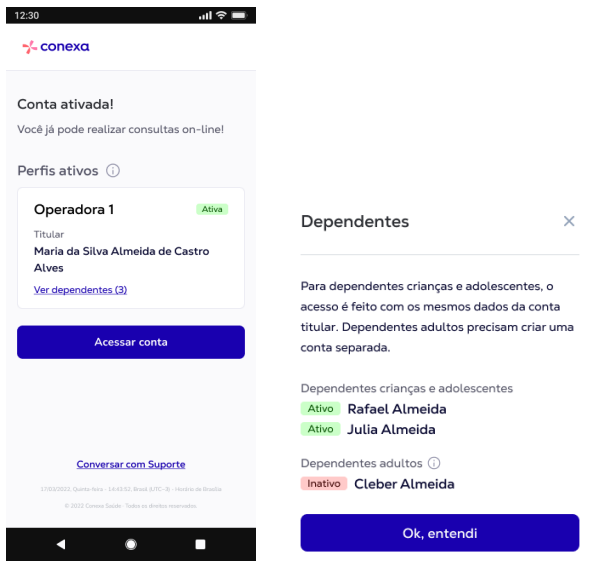Confirm with Ok, entendi button
Image resolution: width=606 pixels, height=576 pixels.
pyautogui.click(x=440, y=533)
